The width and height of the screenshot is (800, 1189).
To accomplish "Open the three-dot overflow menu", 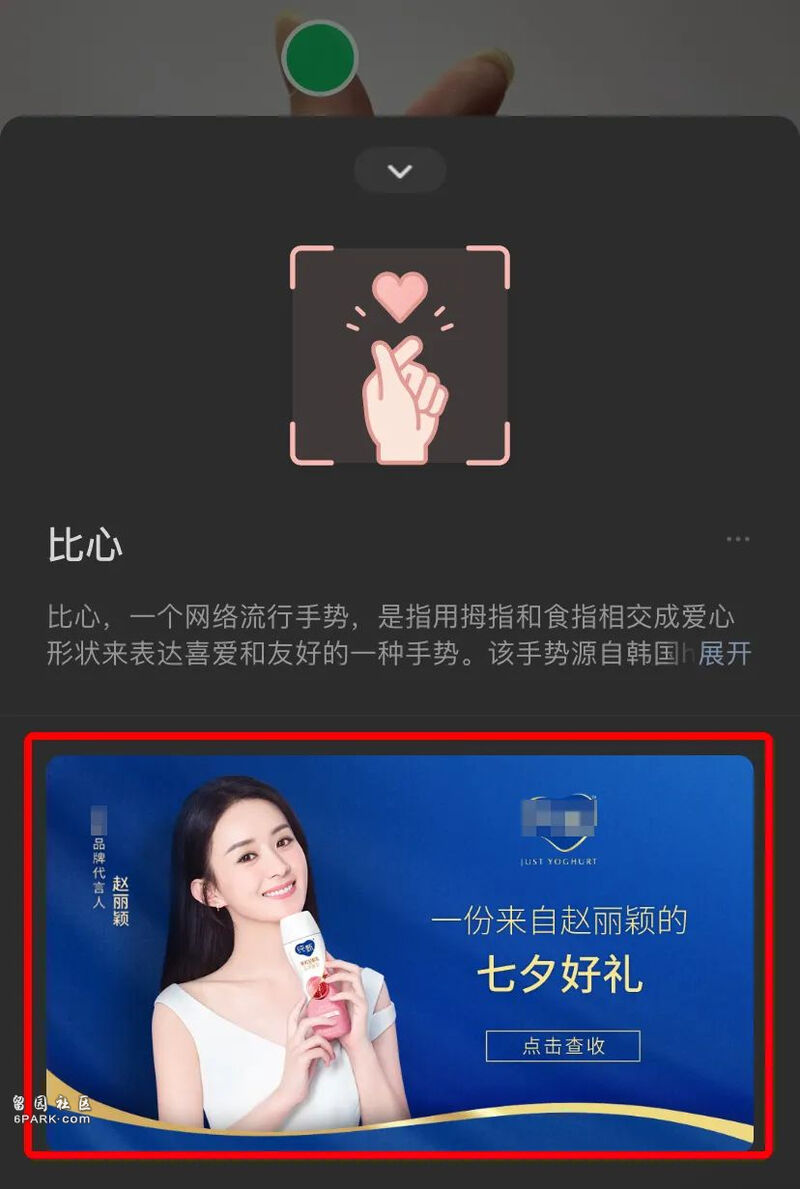I will (738, 540).
